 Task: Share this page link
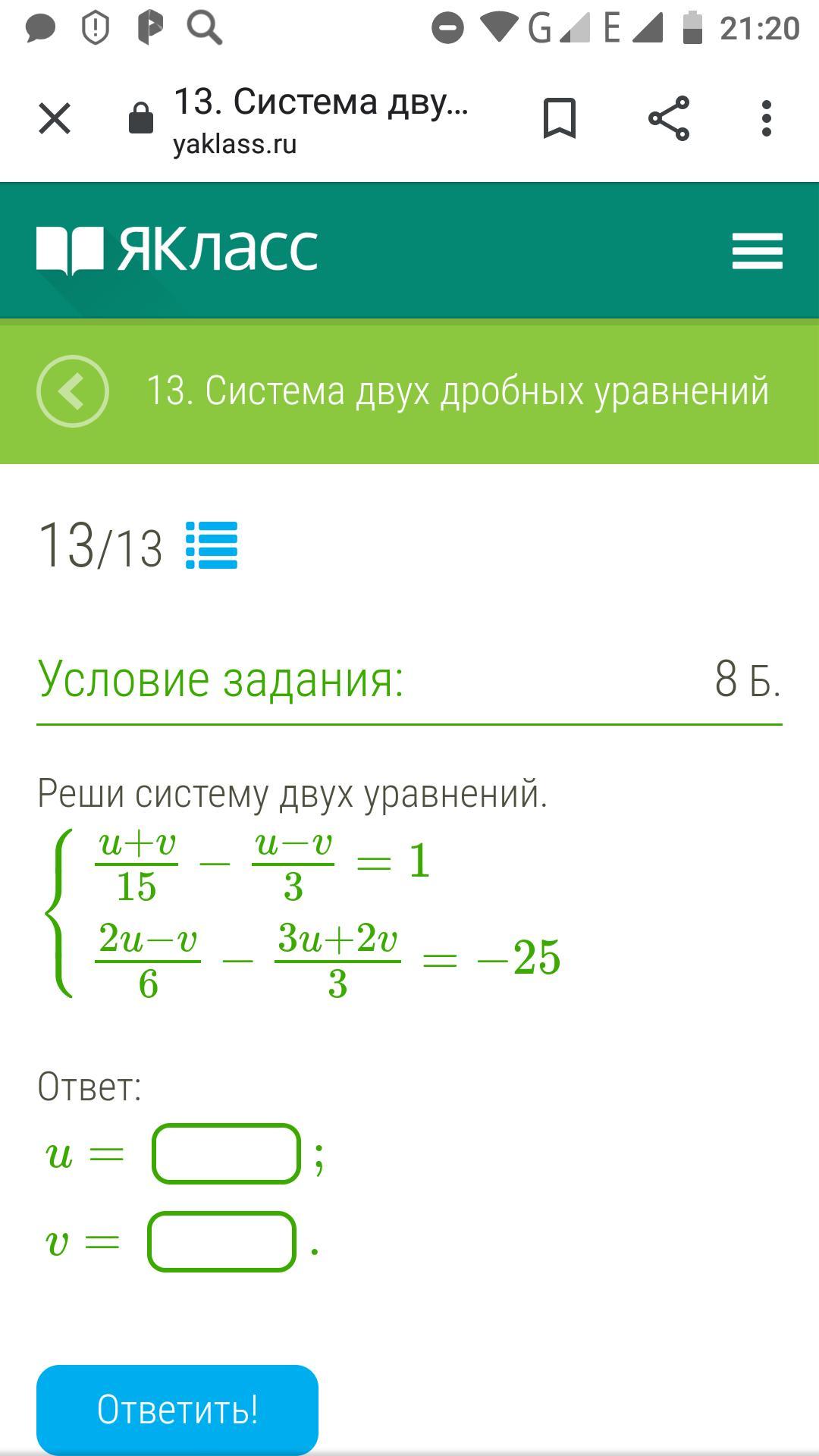click(669, 119)
